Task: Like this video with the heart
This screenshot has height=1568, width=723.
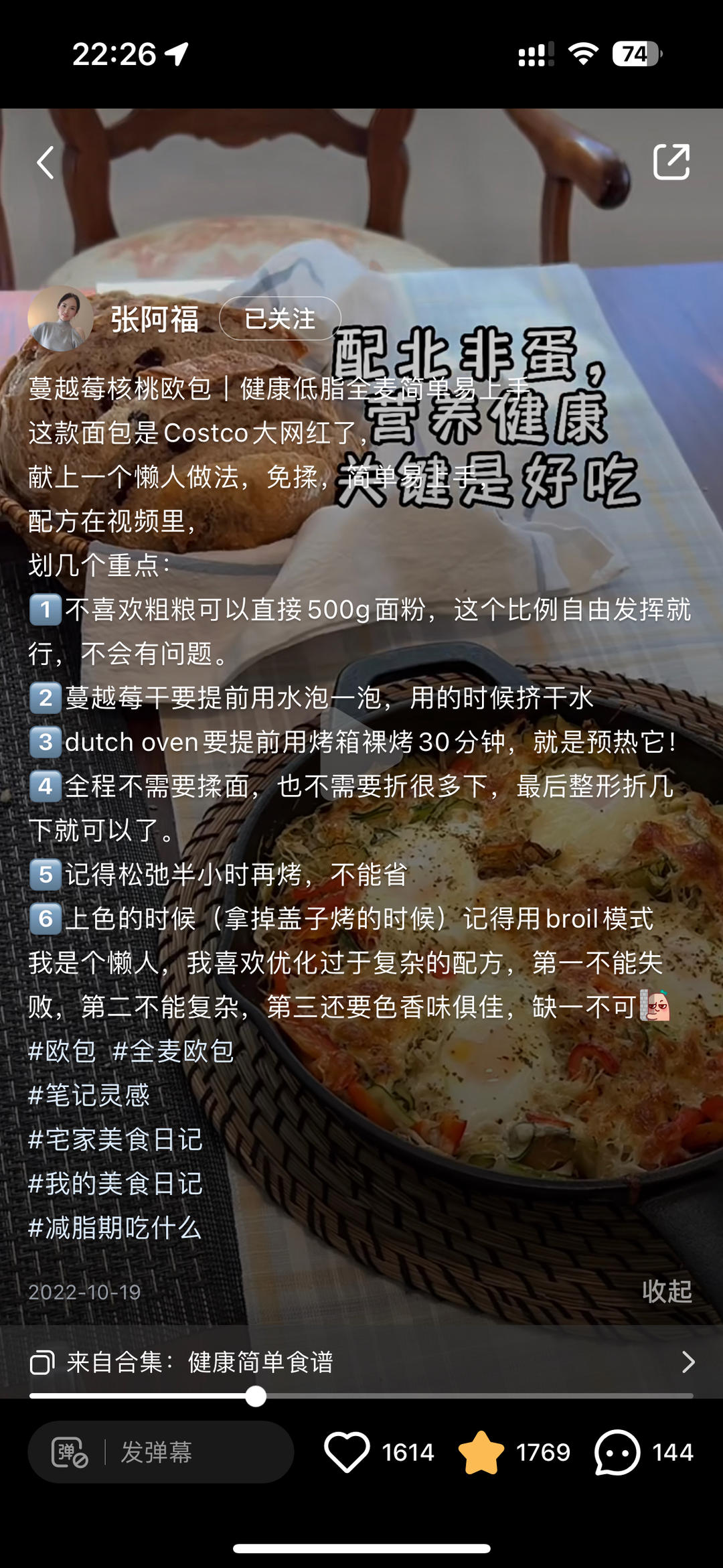Action: 347,1452
